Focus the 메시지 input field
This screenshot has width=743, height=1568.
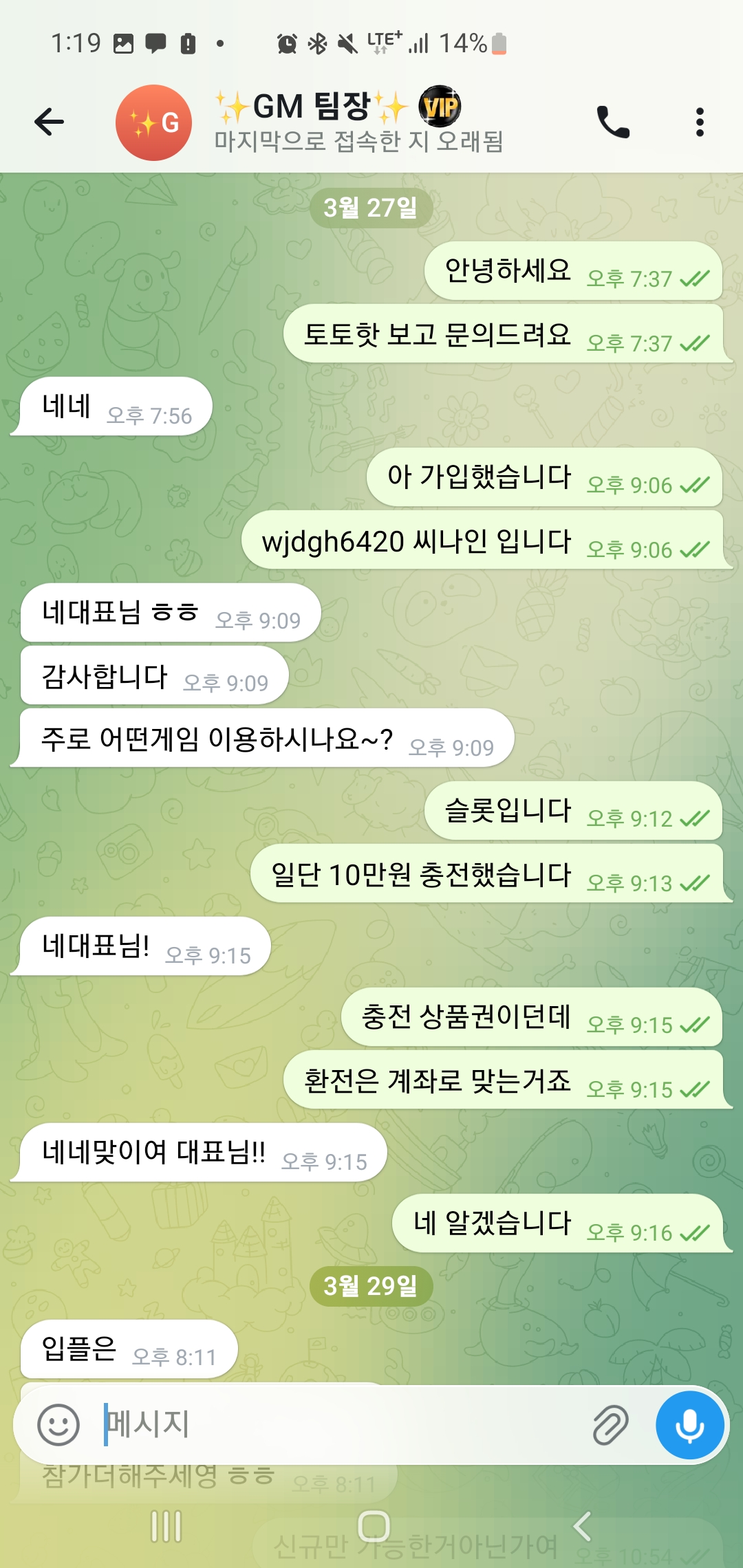point(344,1424)
